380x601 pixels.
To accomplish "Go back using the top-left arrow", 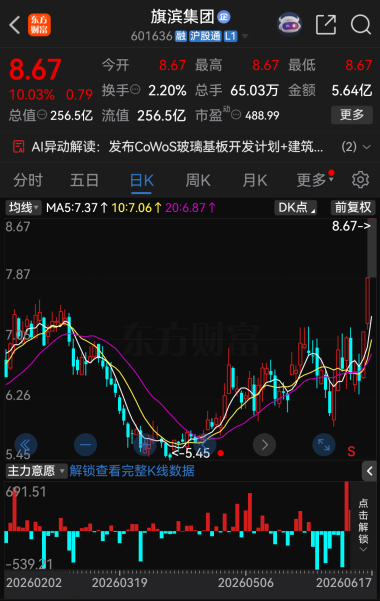I will click(x=15, y=25).
